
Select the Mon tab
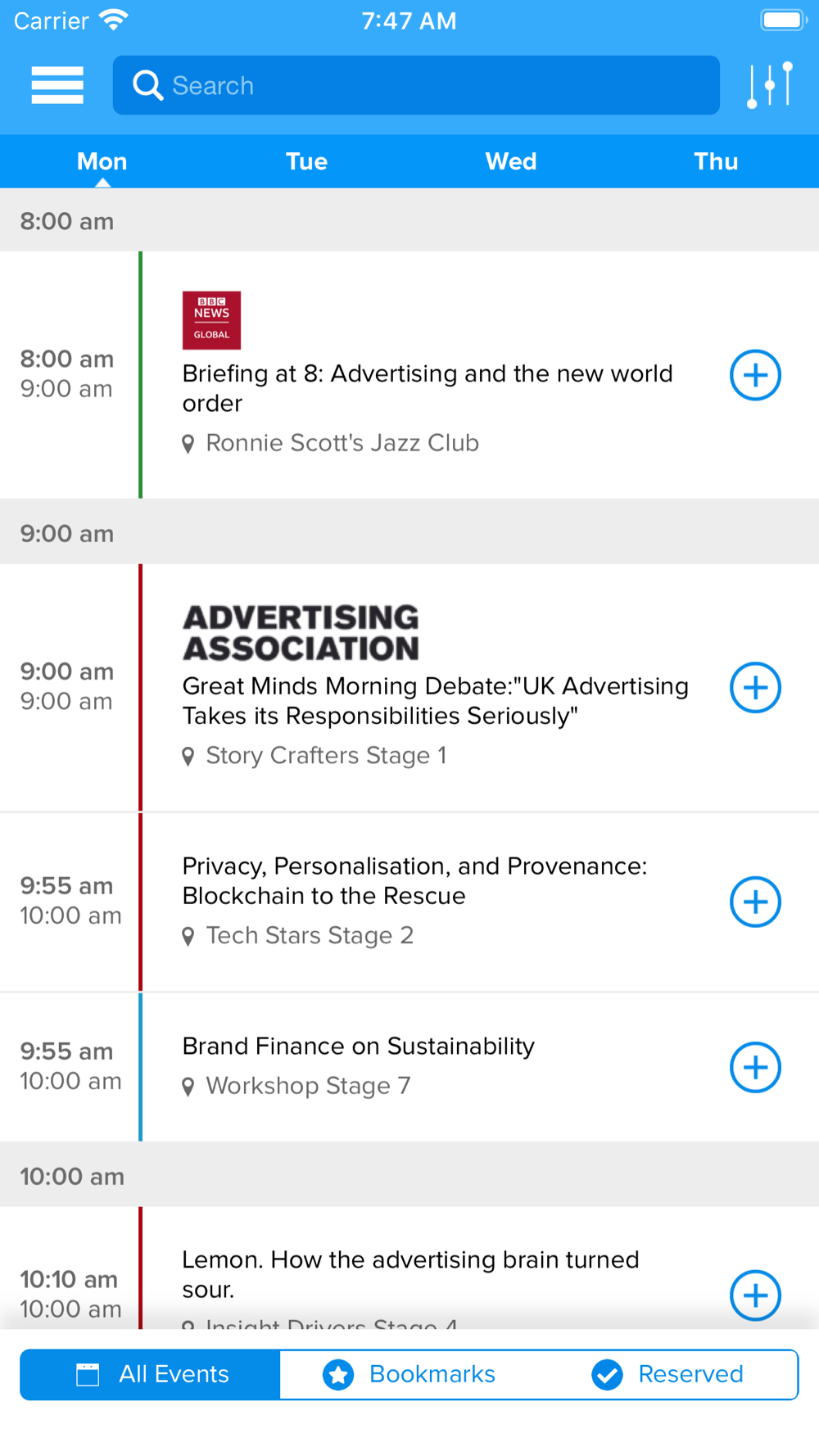(102, 161)
